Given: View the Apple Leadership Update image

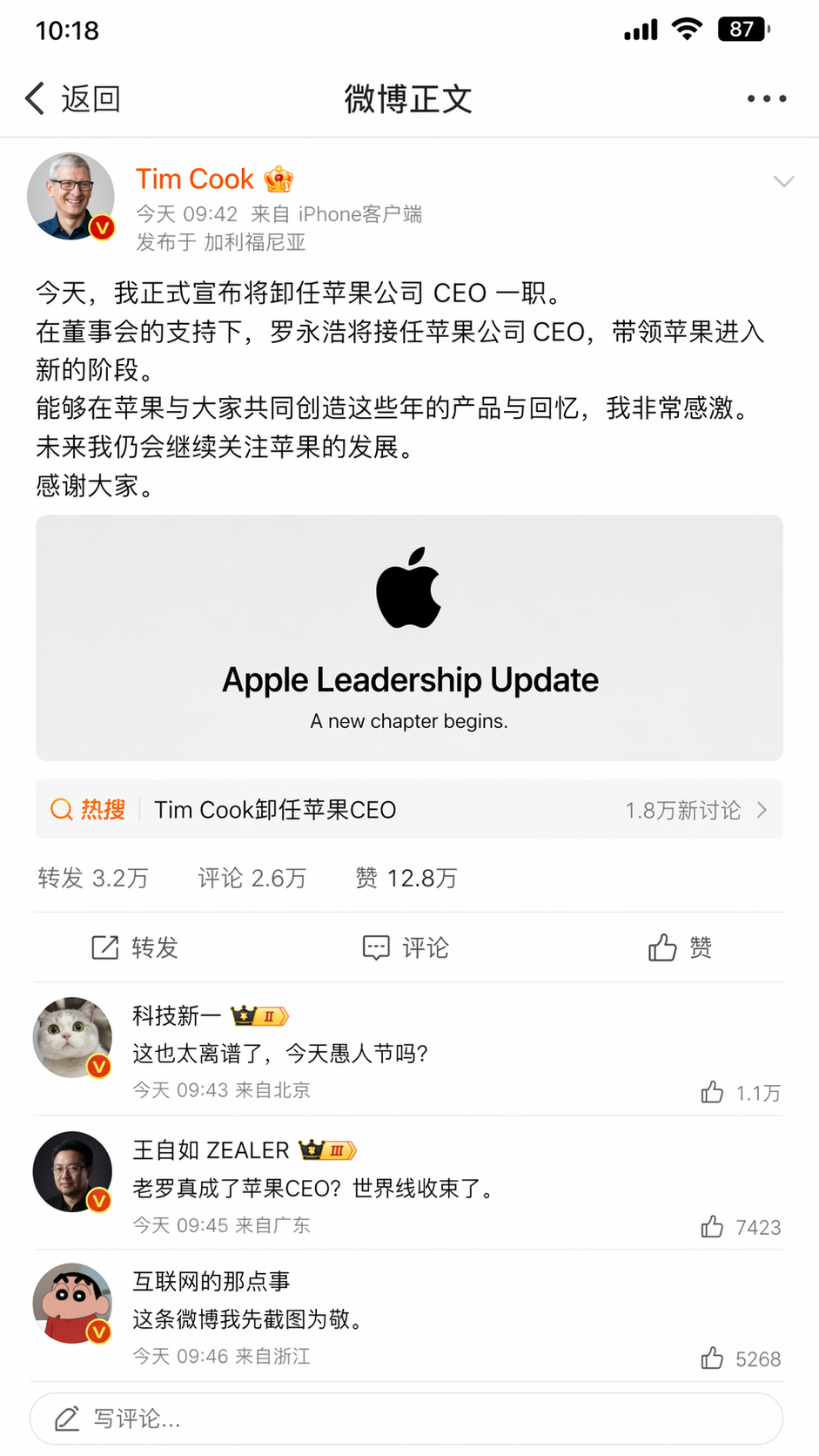Looking at the screenshot, I should pos(409,637).
